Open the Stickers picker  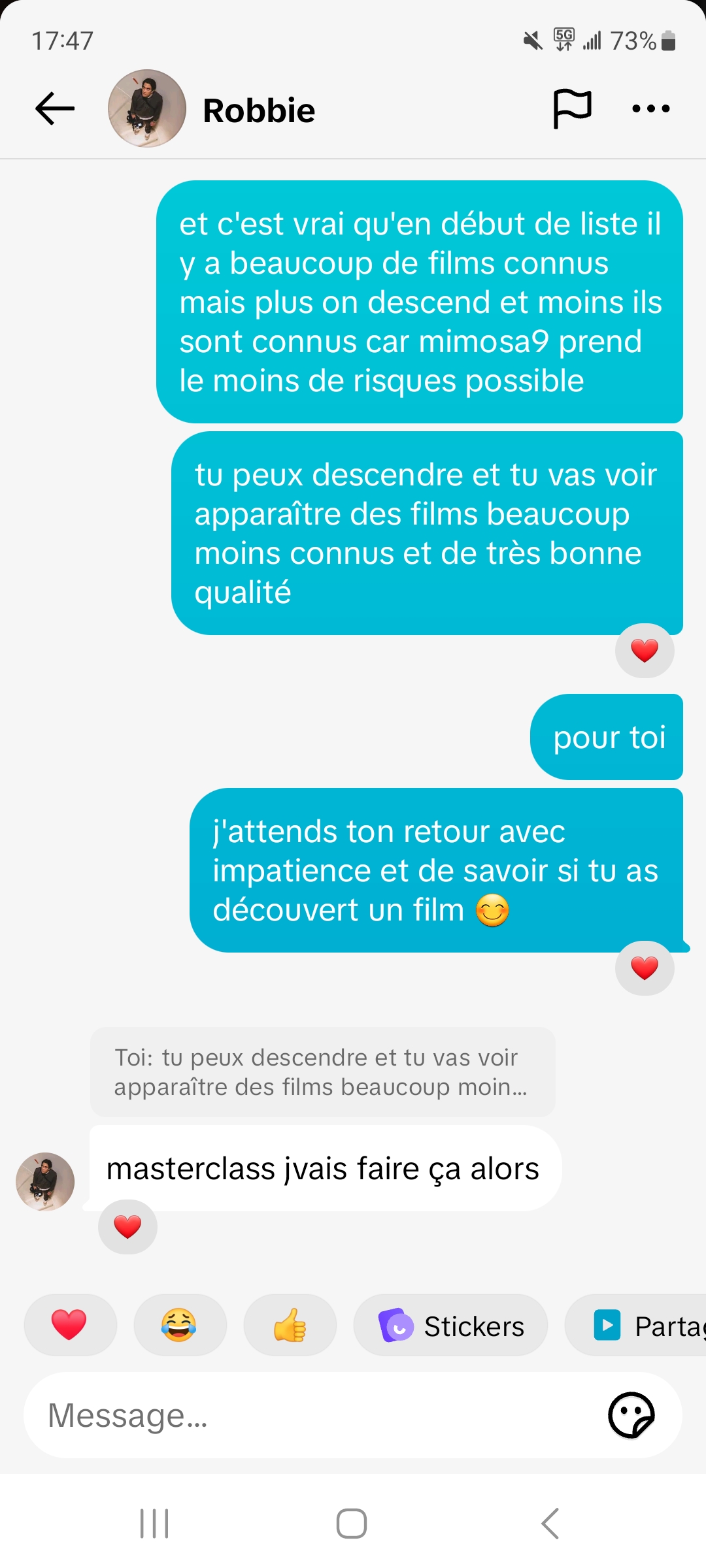pos(451,1326)
